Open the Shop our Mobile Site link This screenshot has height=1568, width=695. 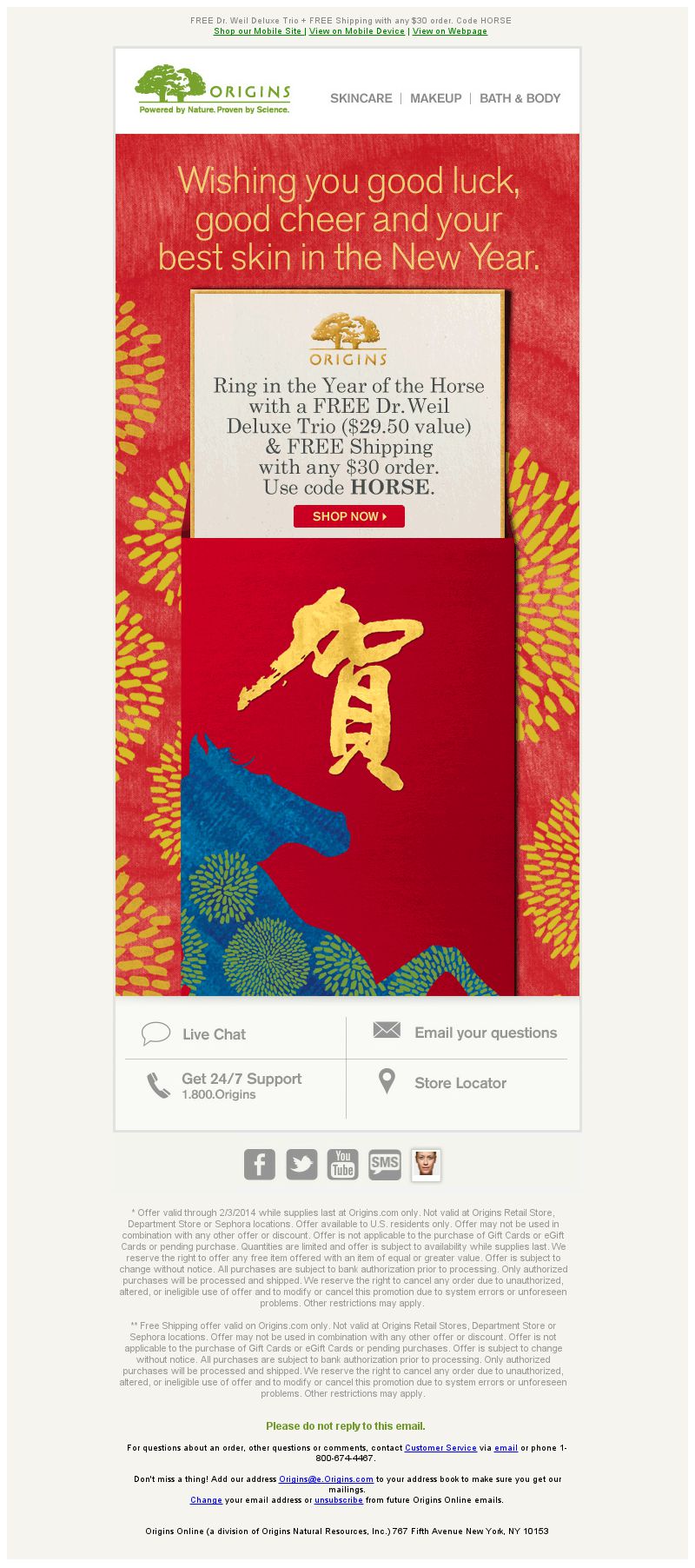[257, 31]
